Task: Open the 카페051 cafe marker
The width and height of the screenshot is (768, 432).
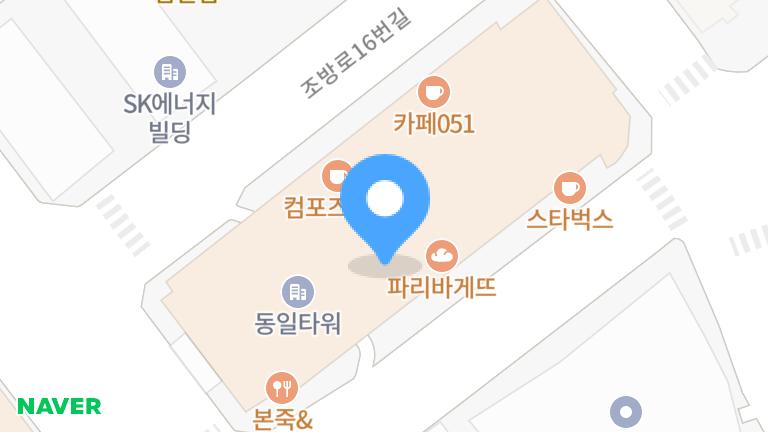Action: [433, 93]
